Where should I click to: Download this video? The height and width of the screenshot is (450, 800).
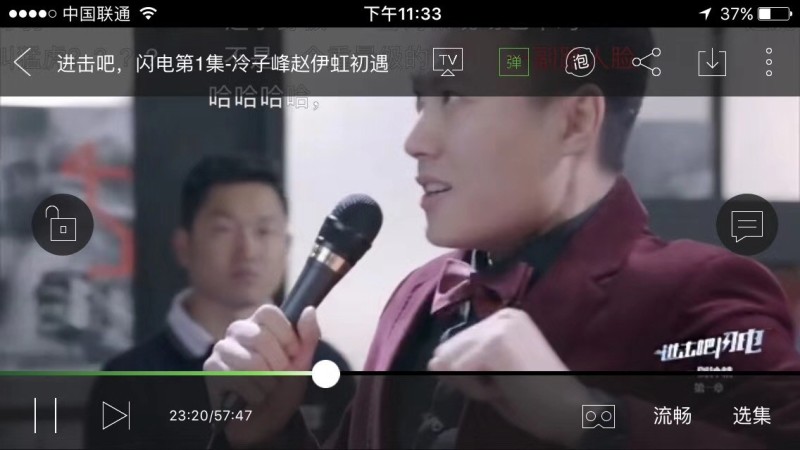[711, 61]
